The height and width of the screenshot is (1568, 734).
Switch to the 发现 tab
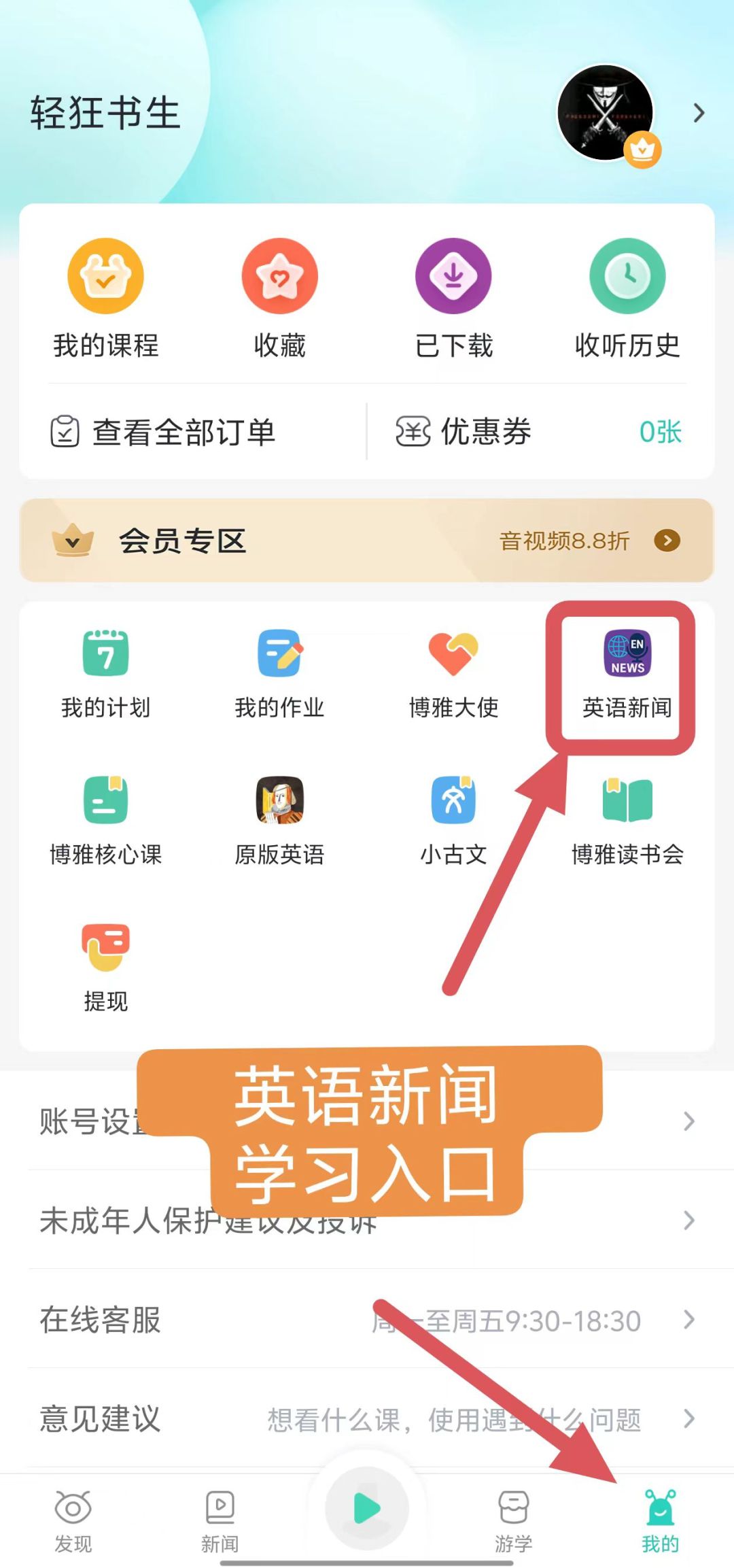pos(73,1520)
